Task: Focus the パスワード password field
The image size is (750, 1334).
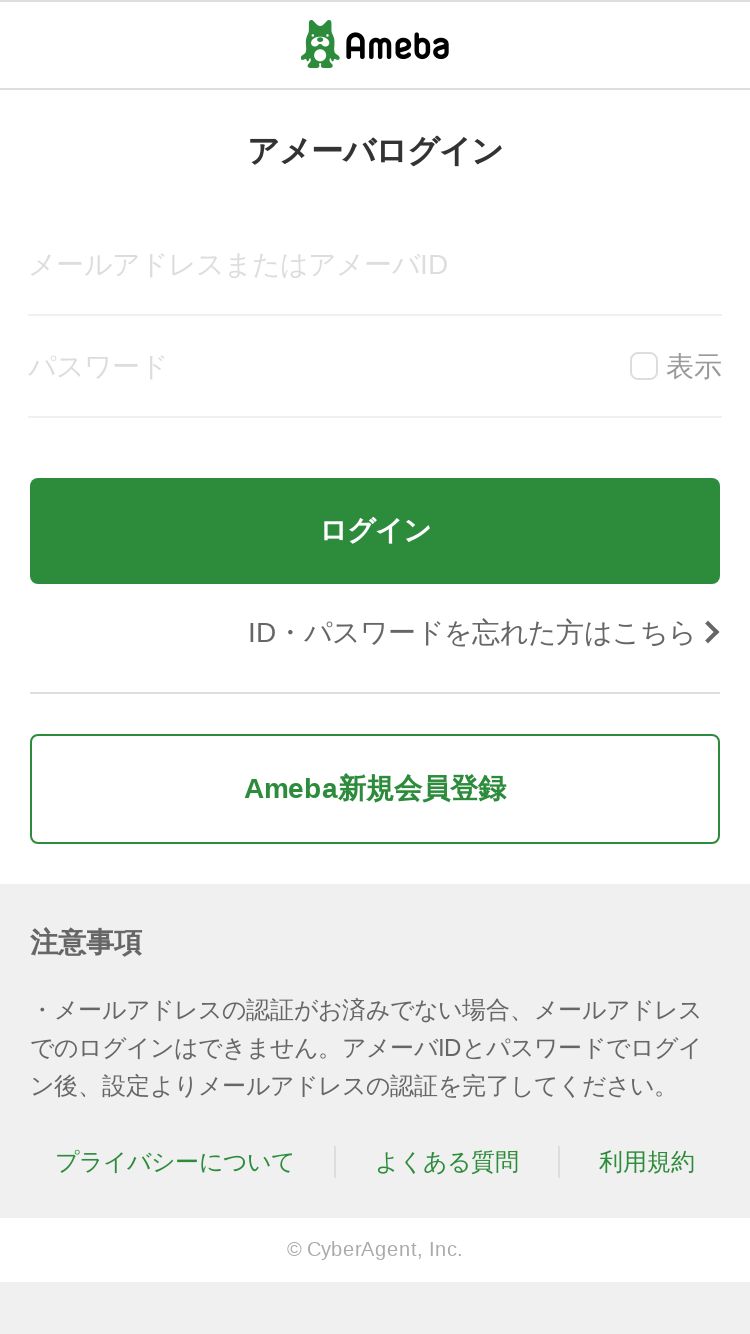Action: (x=320, y=367)
